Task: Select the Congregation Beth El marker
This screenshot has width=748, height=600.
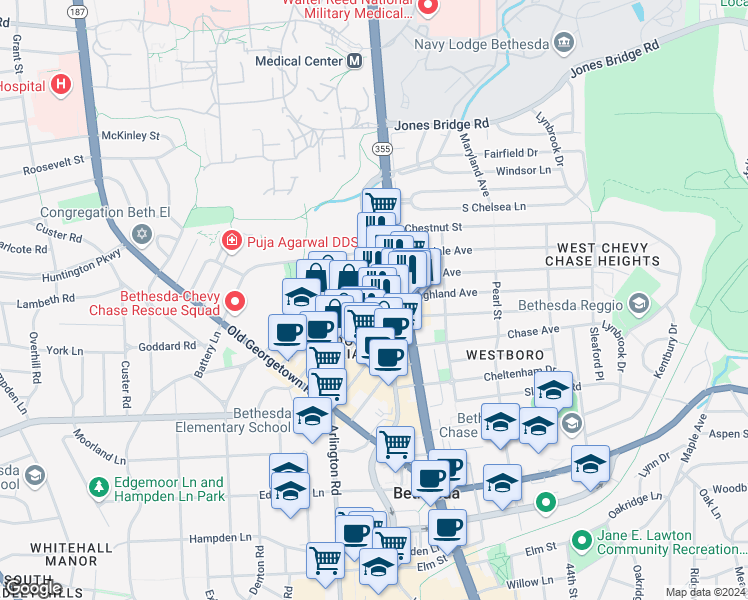Action: [142, 235]
